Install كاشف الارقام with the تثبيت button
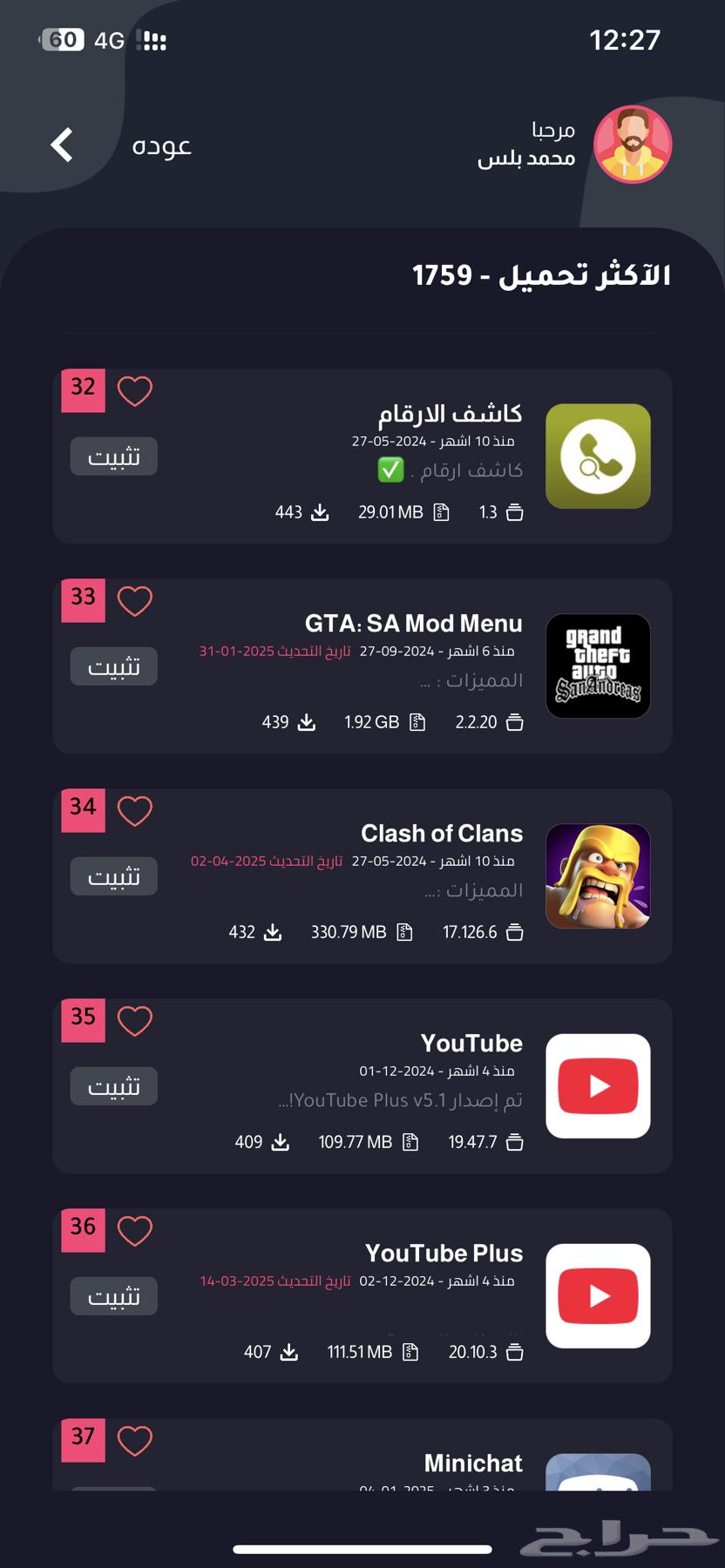Screen dimensions: 725x1568 coord(114,456)
